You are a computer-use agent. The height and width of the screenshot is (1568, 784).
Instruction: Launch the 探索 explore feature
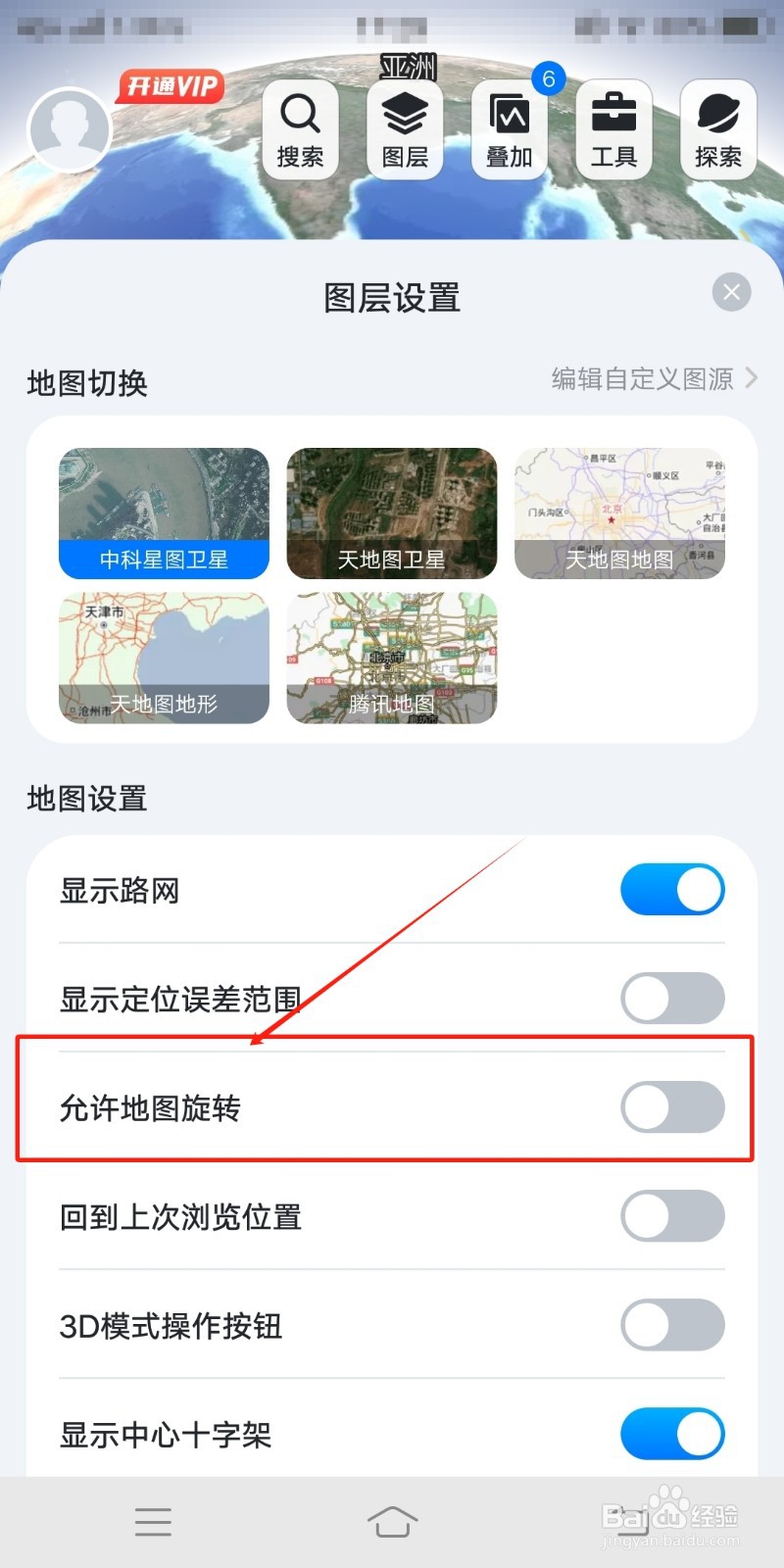(718, 128)
